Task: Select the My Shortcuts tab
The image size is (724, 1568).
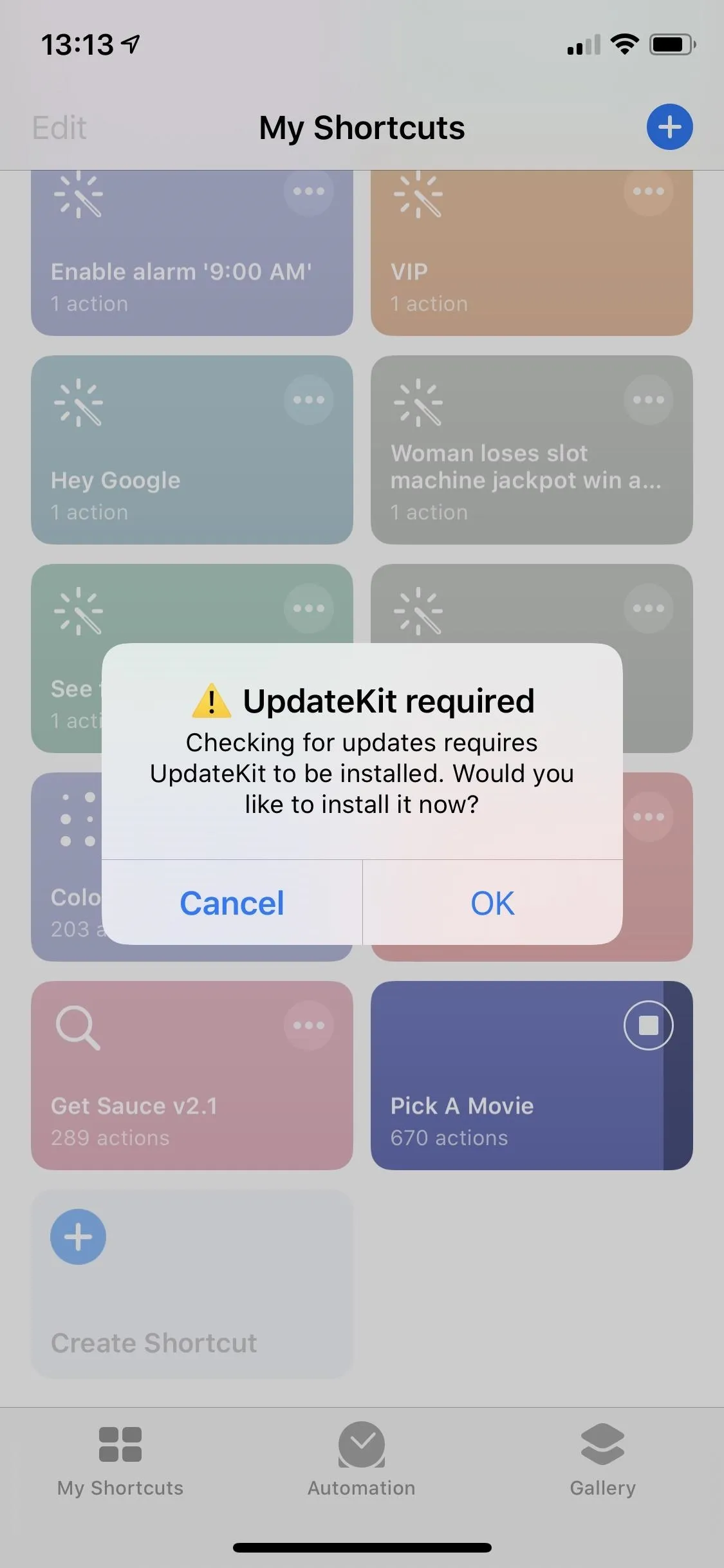Action: [120, 1460]
